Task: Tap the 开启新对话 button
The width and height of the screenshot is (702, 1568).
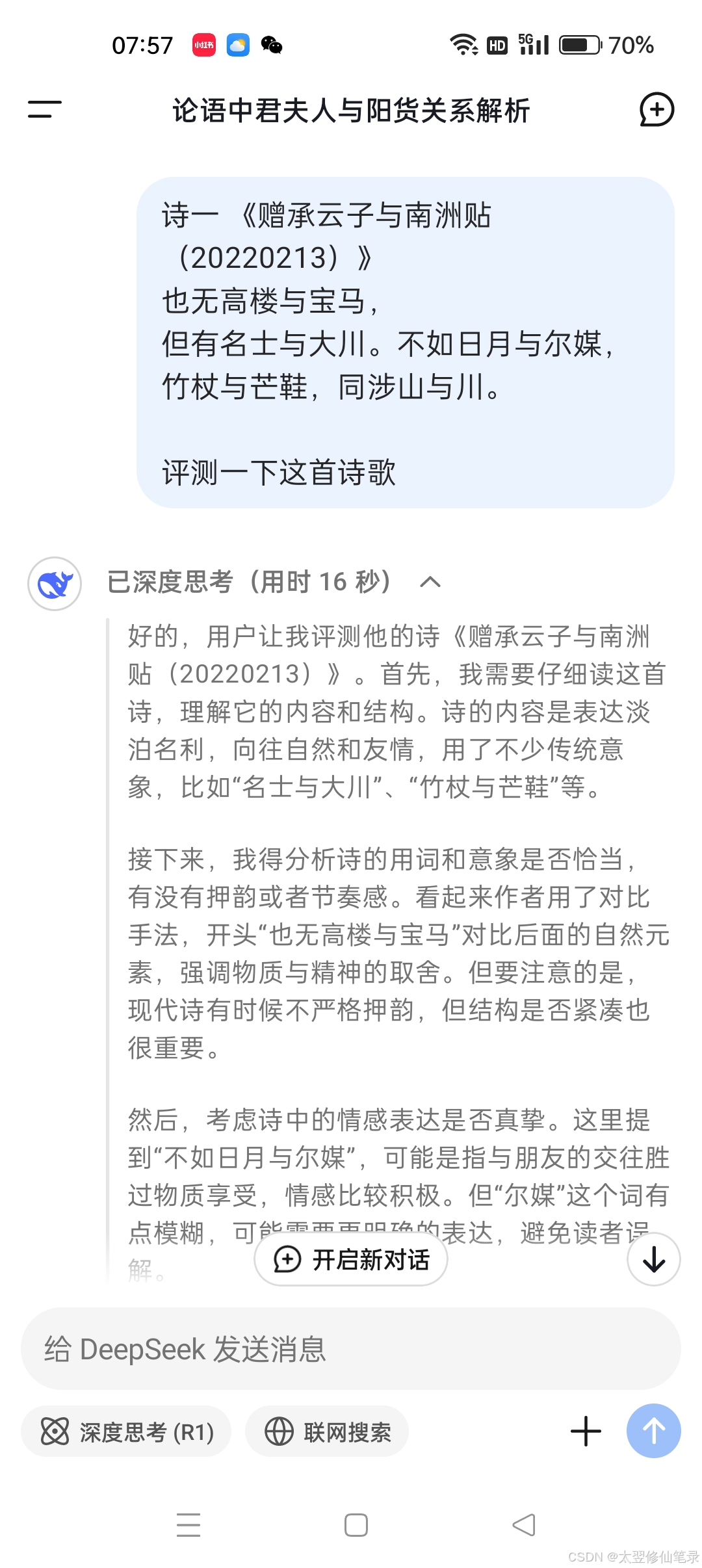Action: click(x=351, y=1259)
